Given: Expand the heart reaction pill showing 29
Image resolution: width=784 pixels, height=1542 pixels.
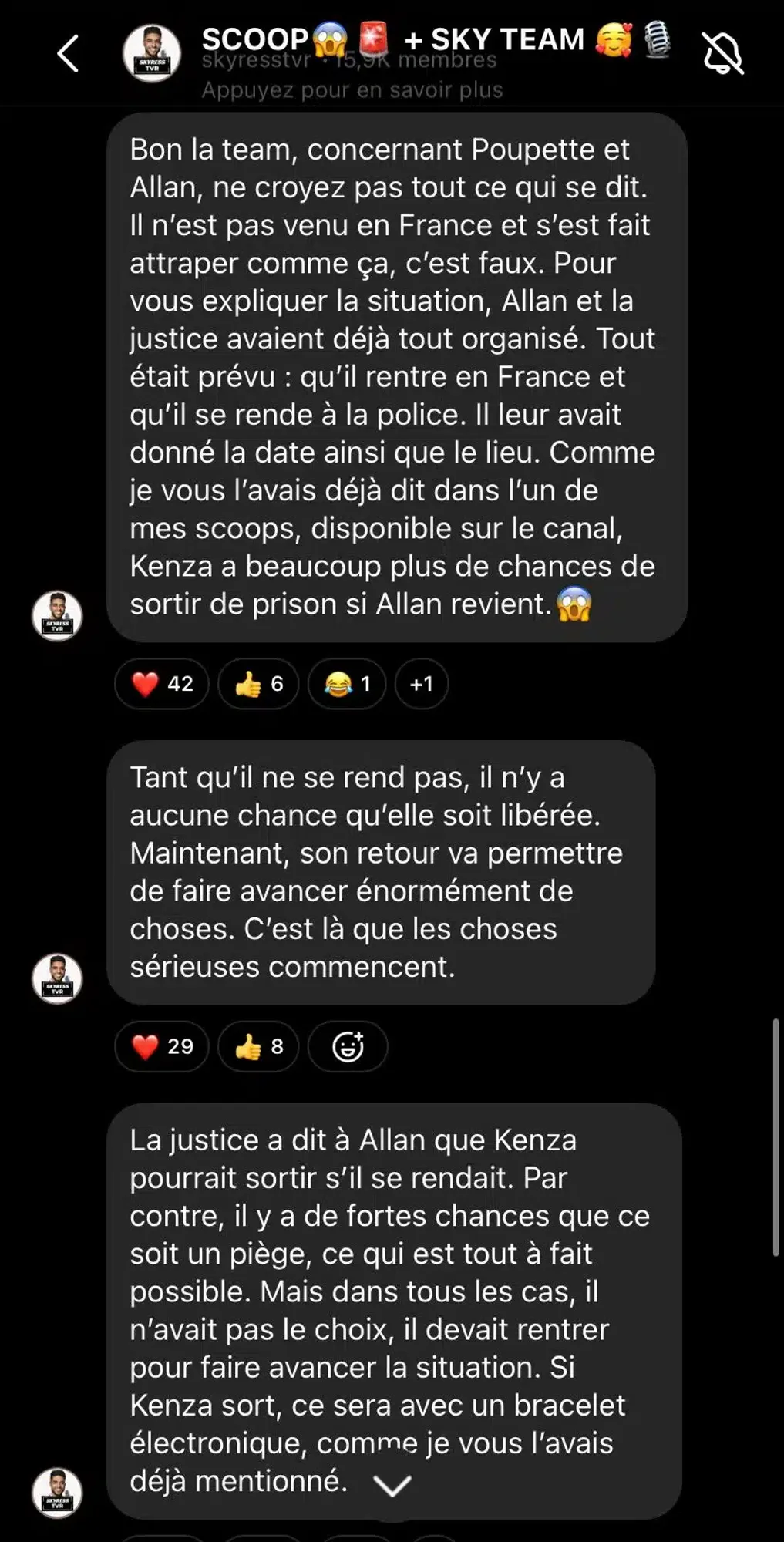Looking at the screenshot, I should 160,1046.
